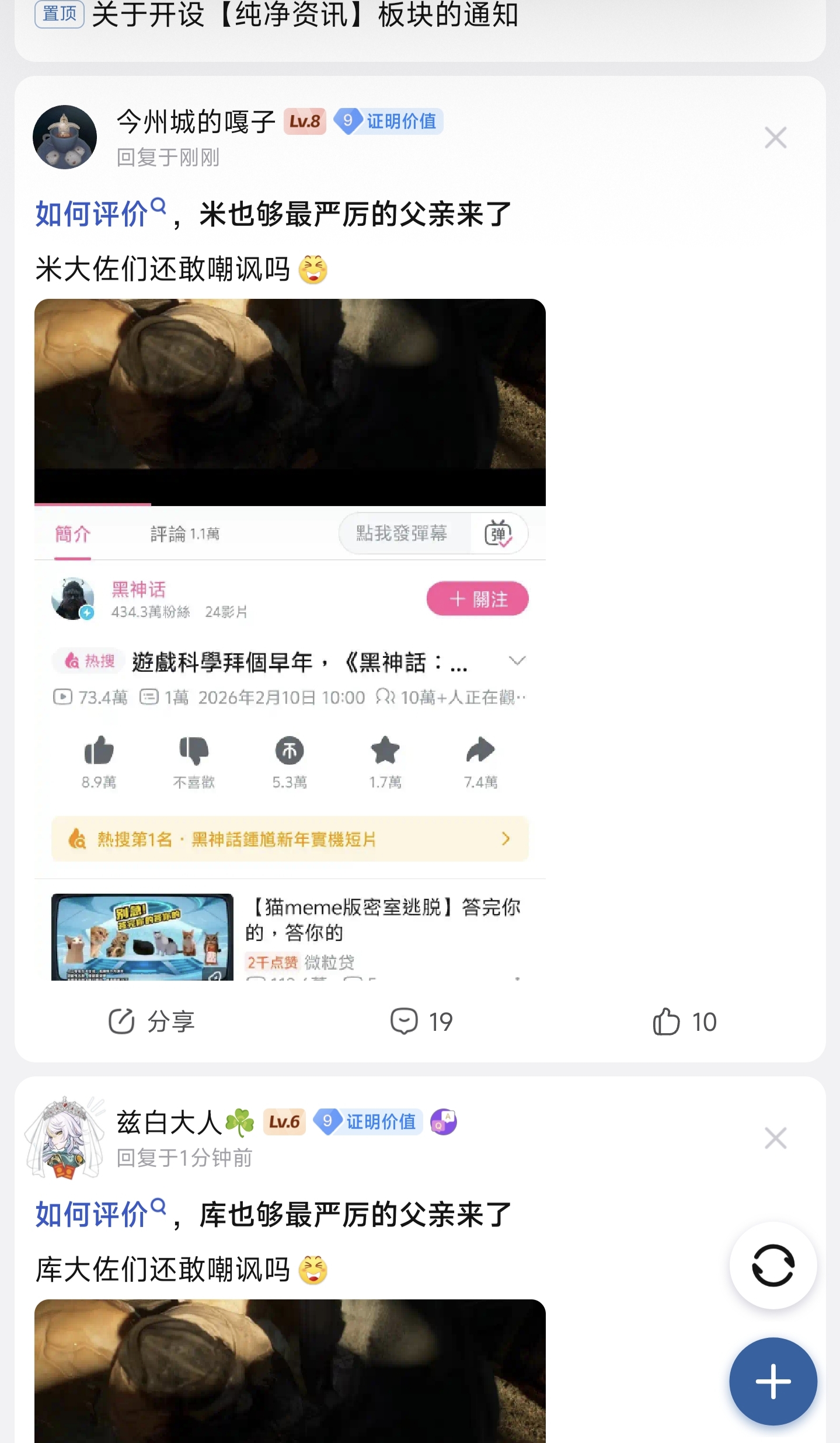Open the screenshot image in 今州城的嘎子's post
This screenshot has width=840, height=1443.
pyautogui.click(x=290, y=639)
